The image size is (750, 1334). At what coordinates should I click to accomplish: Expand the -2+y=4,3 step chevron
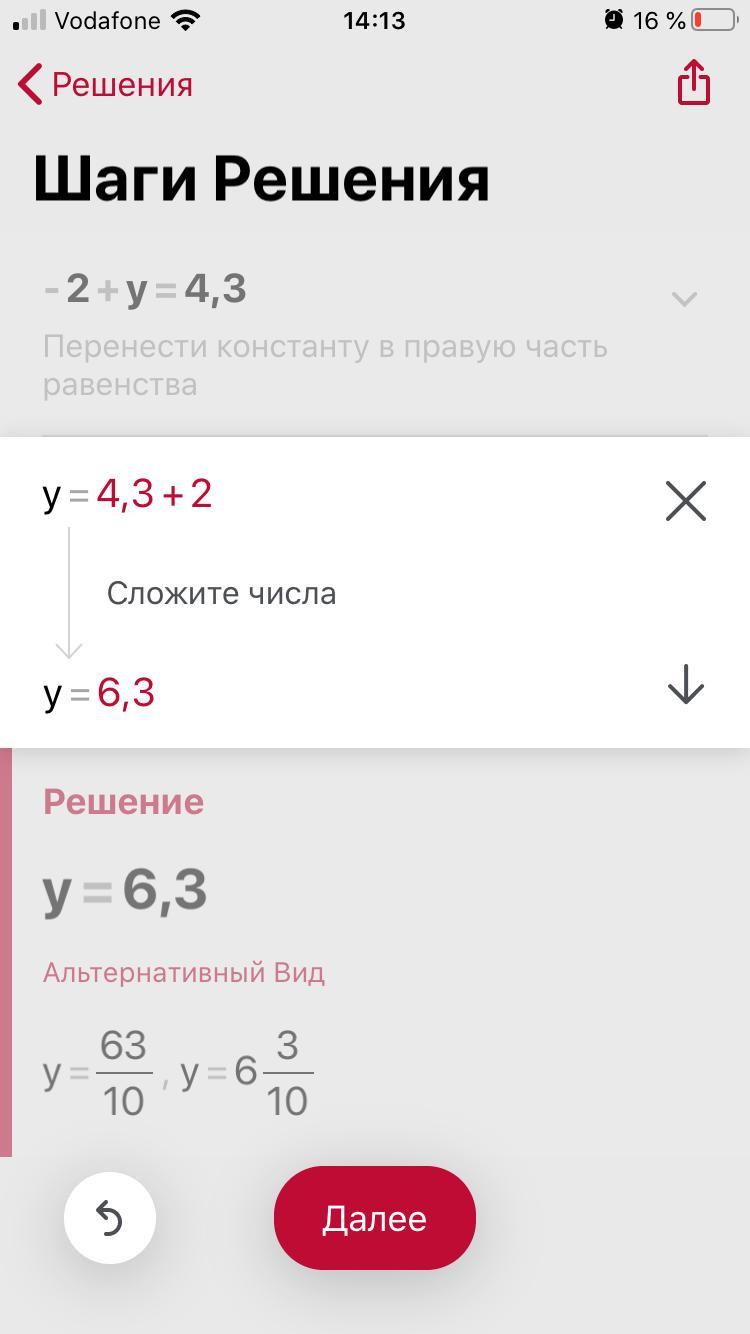coord(684,298)
